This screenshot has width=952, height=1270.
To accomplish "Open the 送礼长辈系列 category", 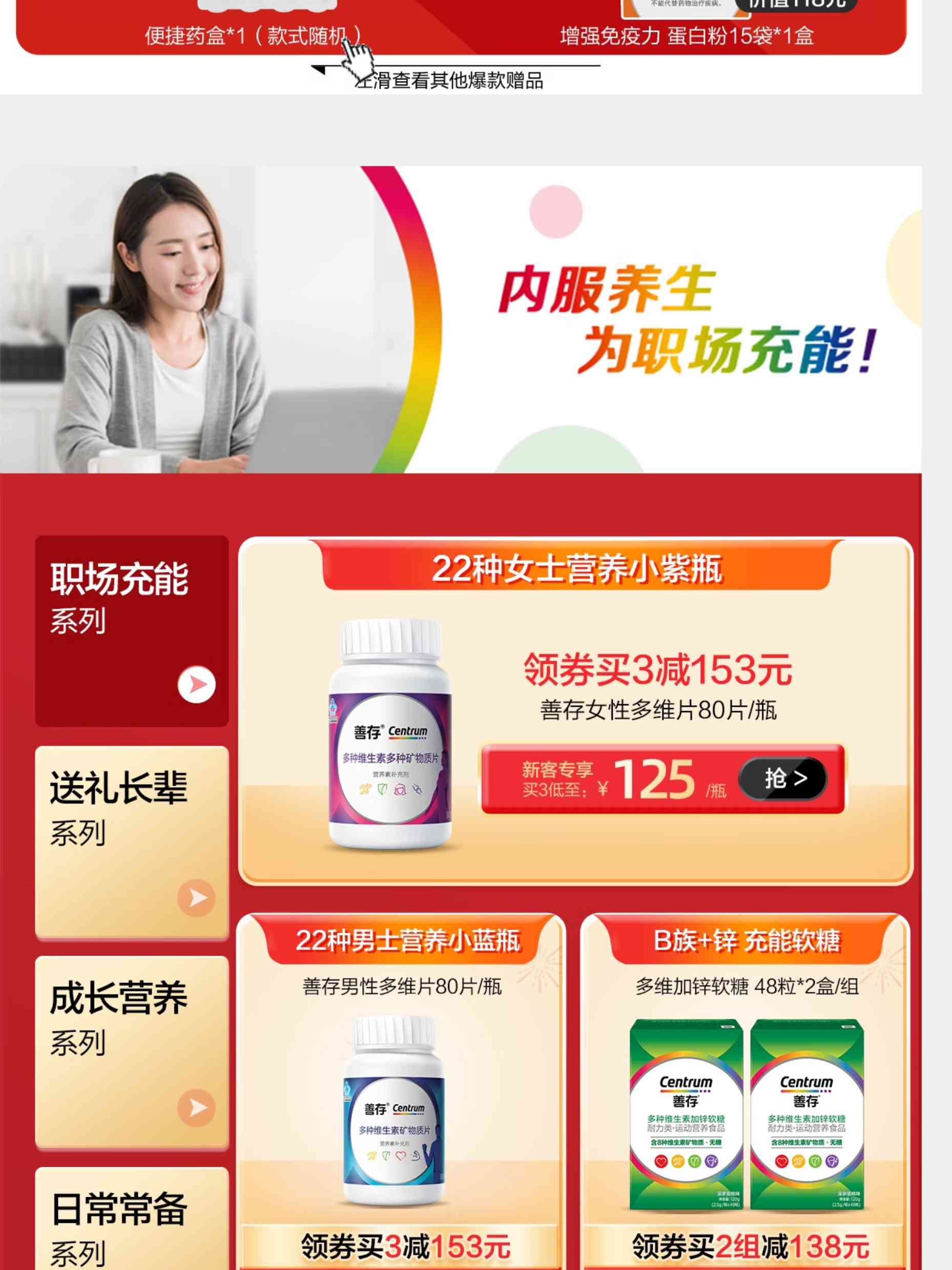I will click(x=131, y=841).
